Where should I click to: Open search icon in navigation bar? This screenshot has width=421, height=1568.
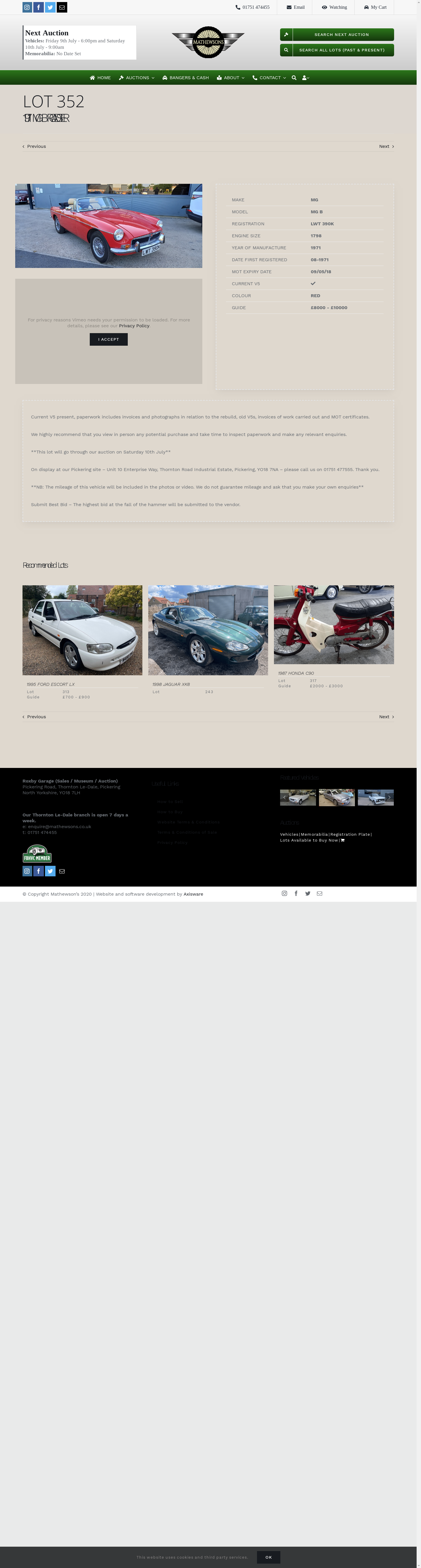[x=294, y=78]
